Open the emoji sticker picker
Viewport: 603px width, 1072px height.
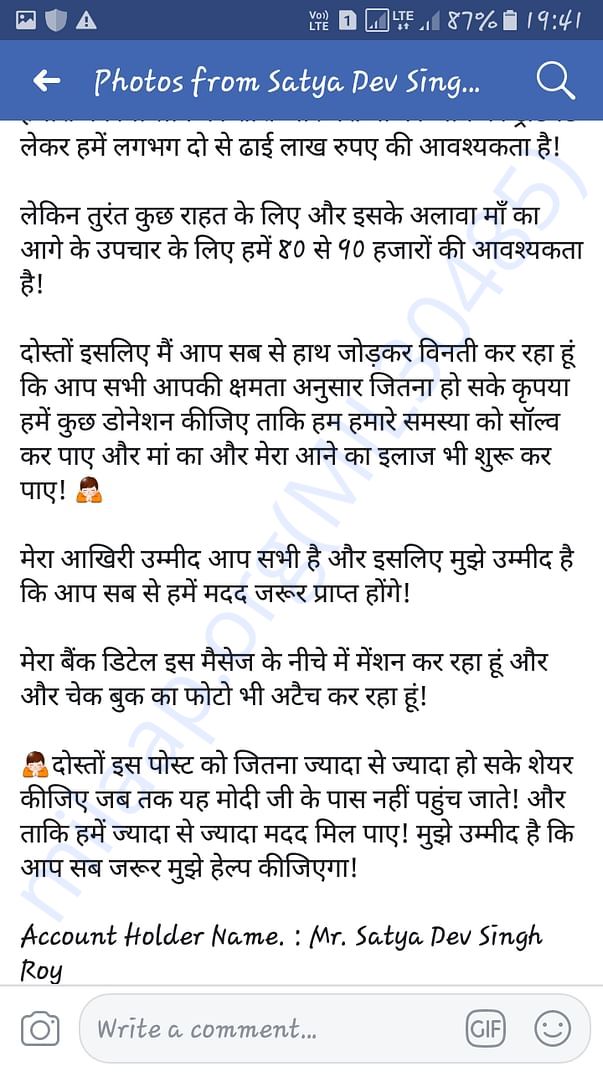pos(552,1028)
